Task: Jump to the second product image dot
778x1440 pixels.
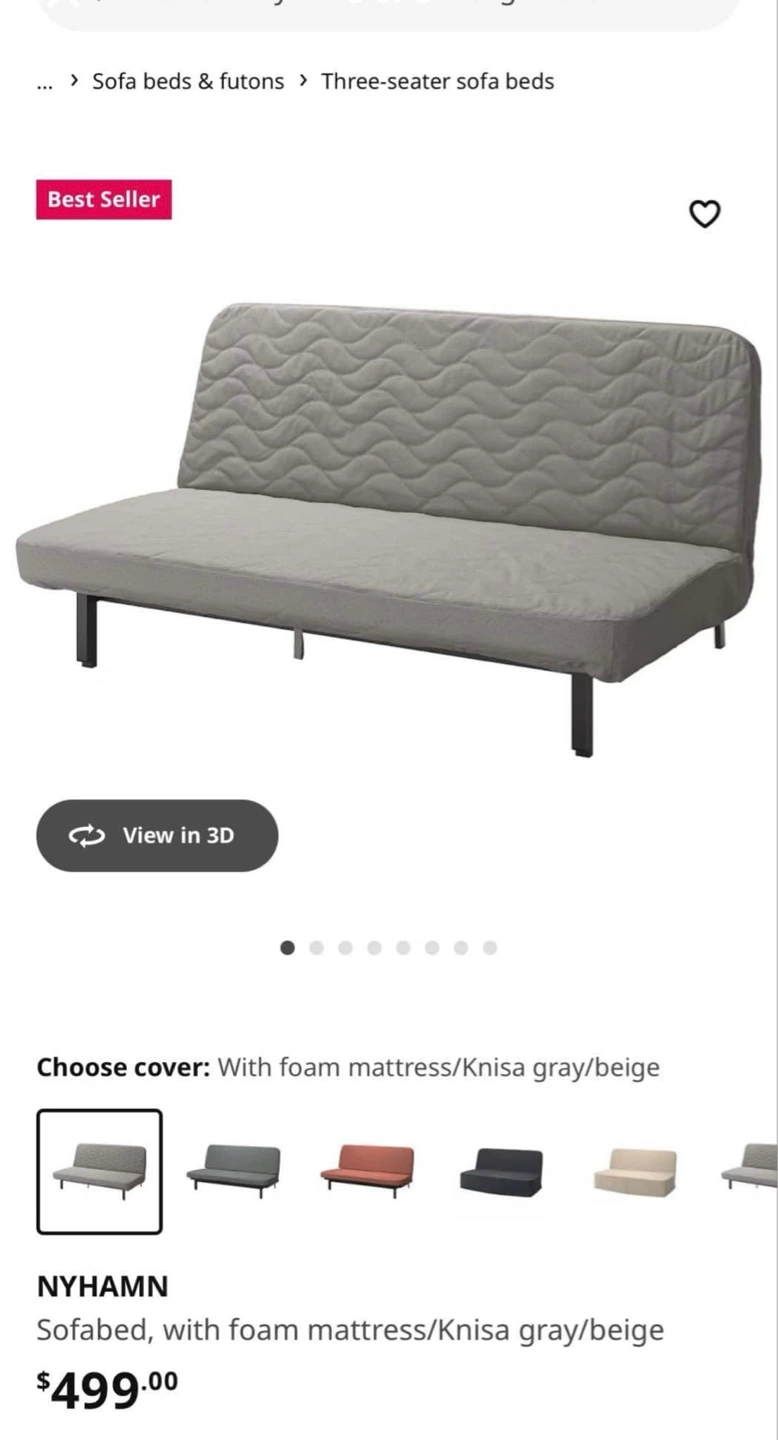Action: tap(317, 948)
